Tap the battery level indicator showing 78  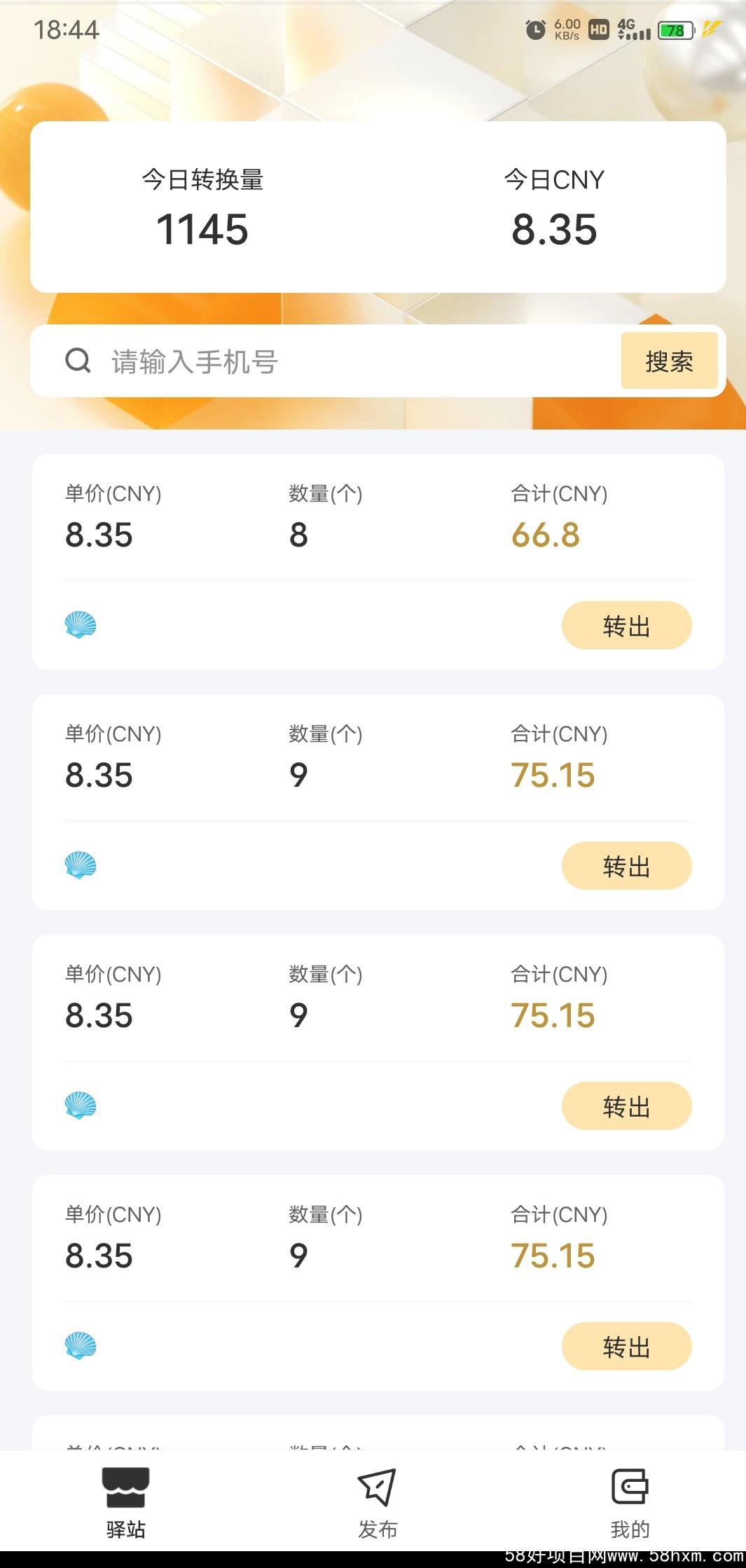coord(675,29)
